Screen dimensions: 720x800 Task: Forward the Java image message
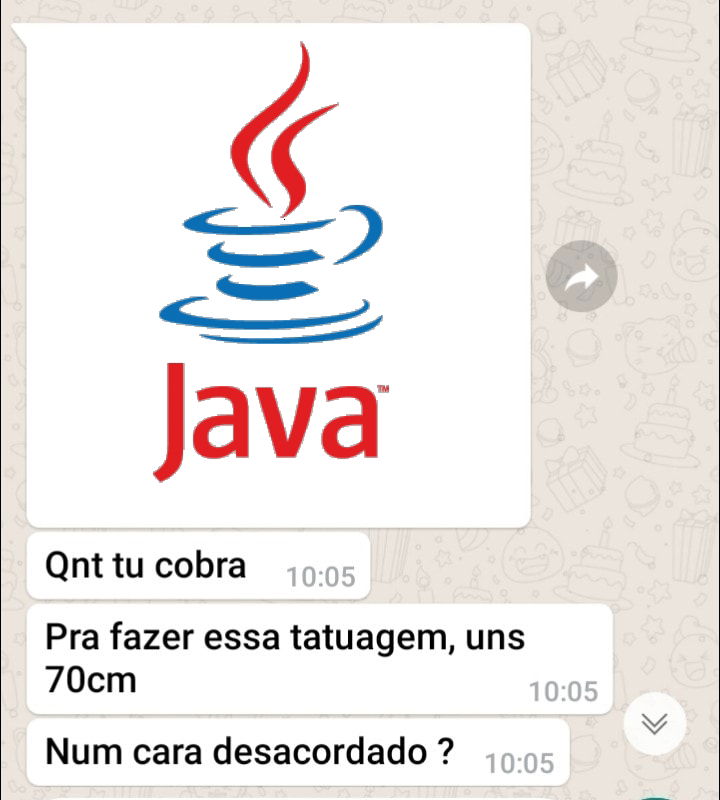click(x=581, y=277)
